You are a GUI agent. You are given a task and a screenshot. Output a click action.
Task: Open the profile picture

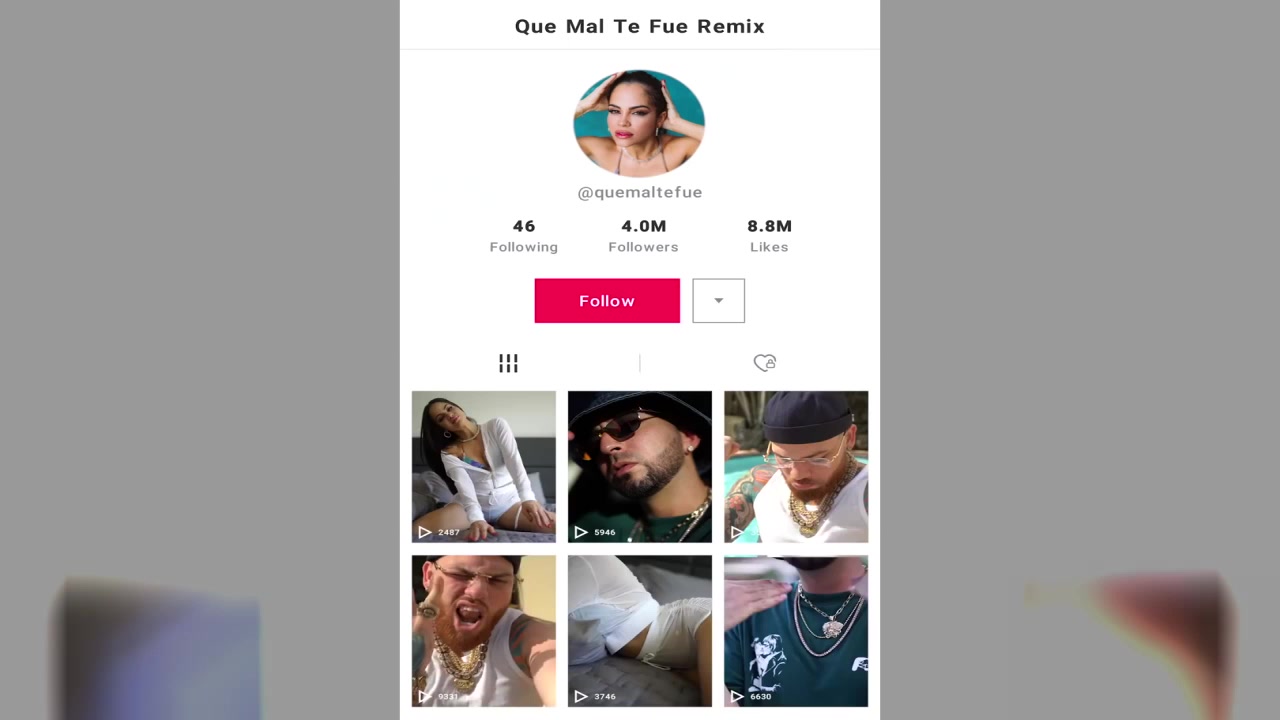click(639, 123)
